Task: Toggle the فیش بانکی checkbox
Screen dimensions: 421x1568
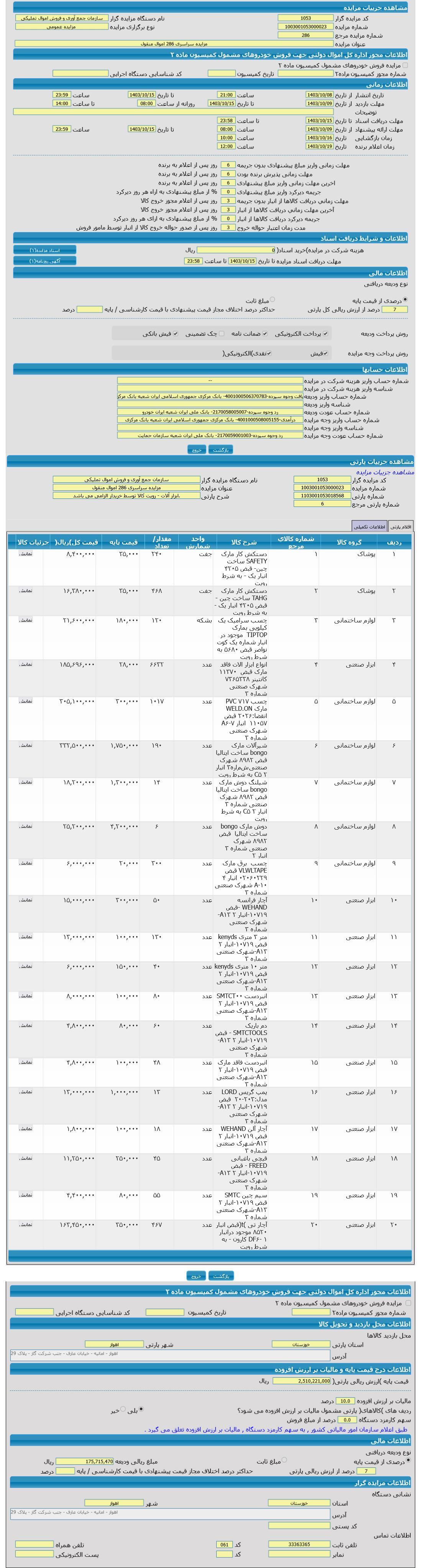Action: [176, 333]
